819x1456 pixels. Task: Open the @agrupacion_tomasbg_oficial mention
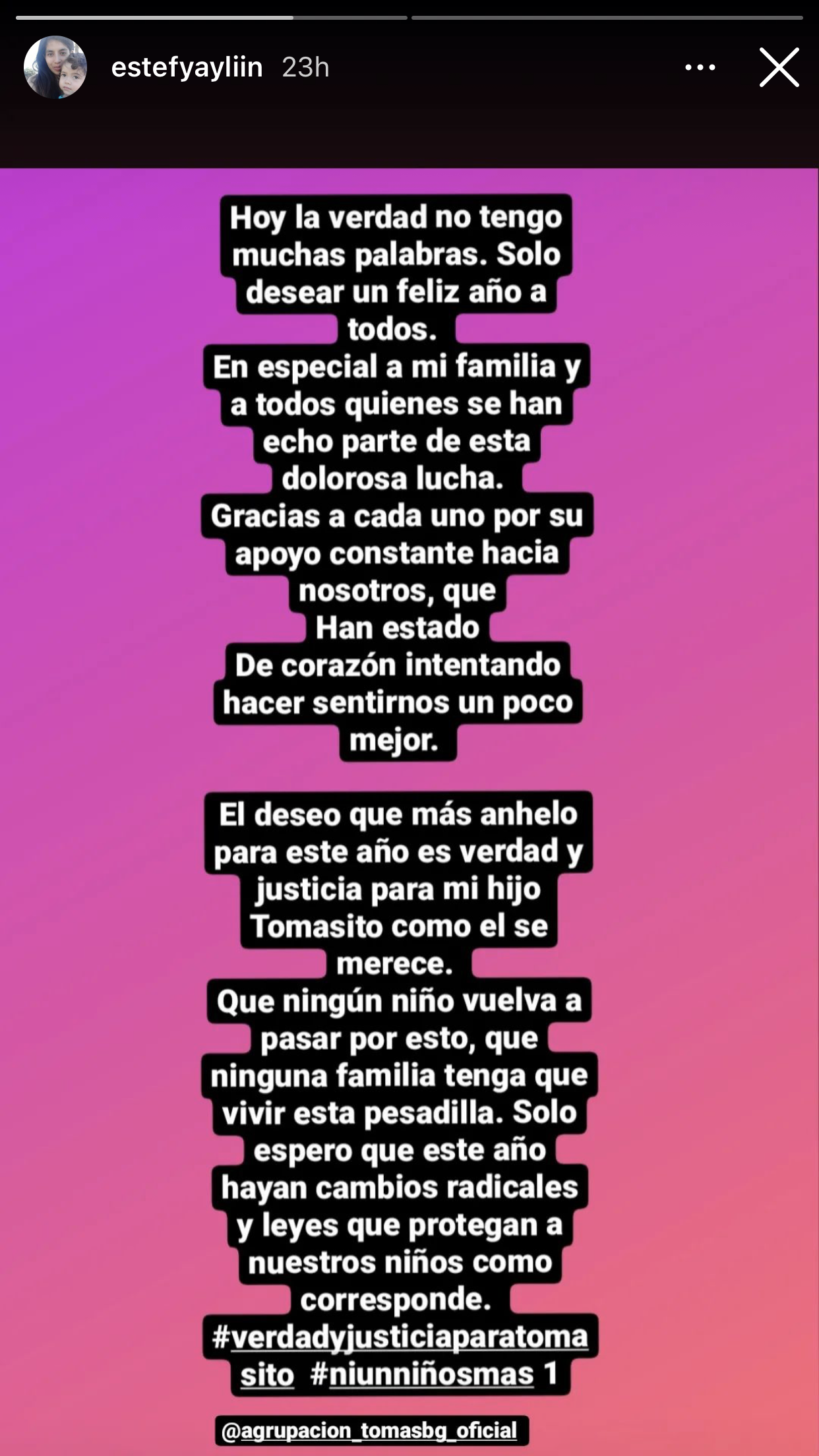point(369,1430)
